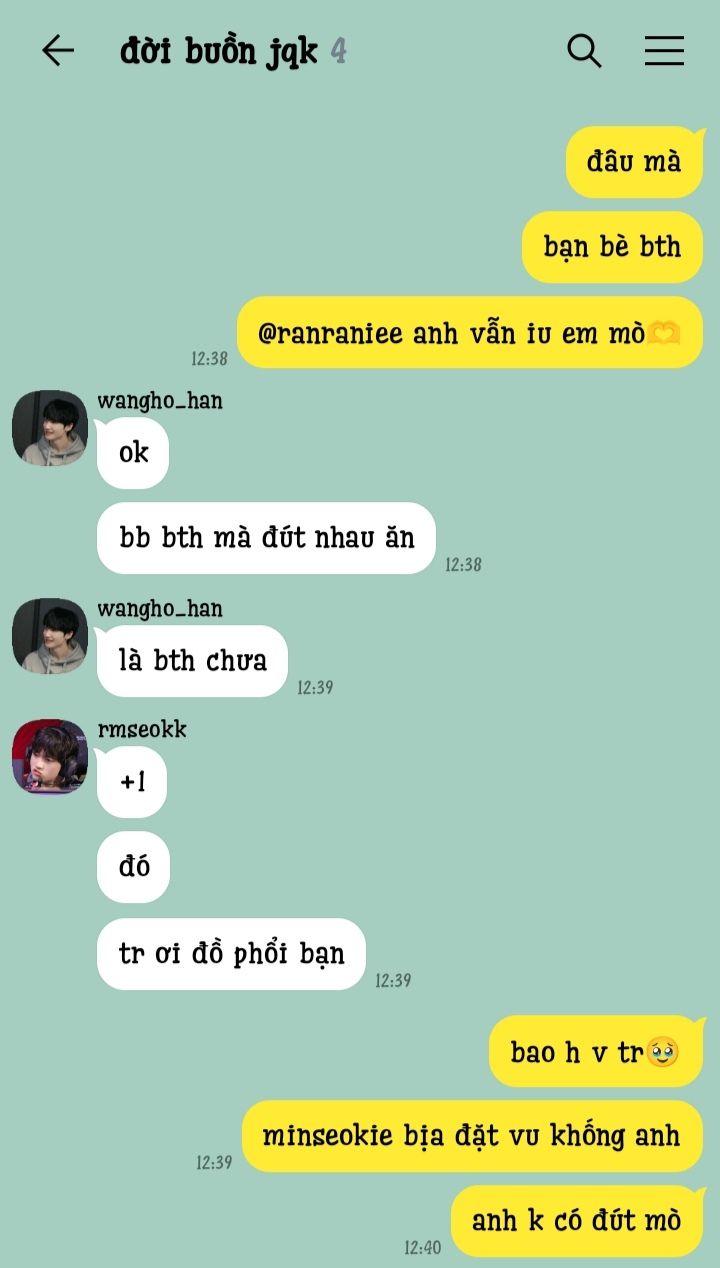Open wangho_han's avatar beside the ok message
The height and width of the screenshot is (1268, 720).
(x=50, y=428)
